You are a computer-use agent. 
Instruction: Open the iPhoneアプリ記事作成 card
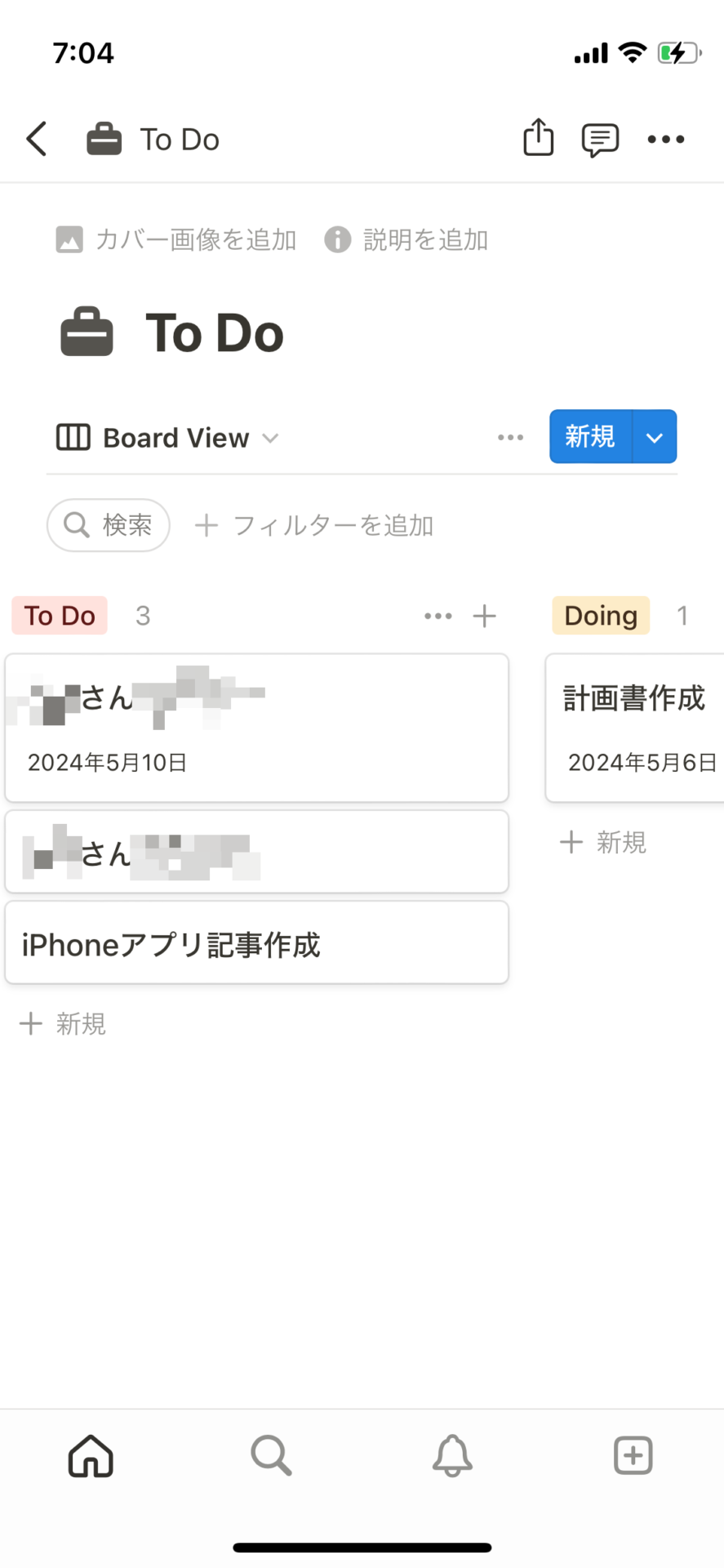[x=256, y=943]
